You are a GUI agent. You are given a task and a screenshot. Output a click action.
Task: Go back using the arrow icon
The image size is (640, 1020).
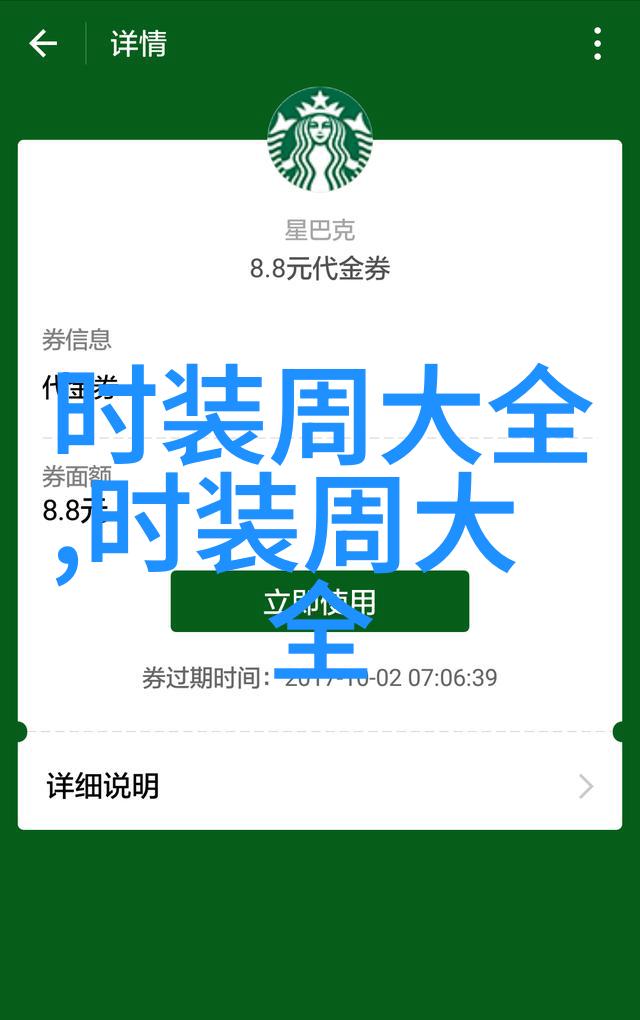click(x=43, y=44)
